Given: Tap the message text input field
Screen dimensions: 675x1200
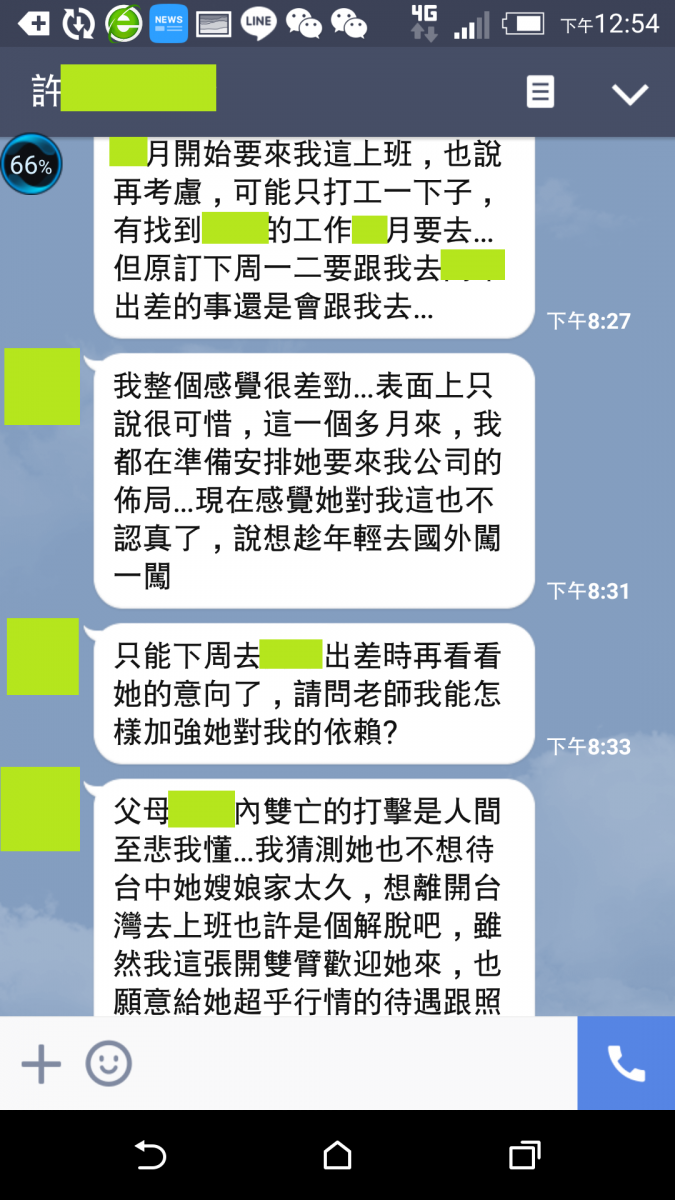Looking at the screenshot, I should click(350, 1063).
